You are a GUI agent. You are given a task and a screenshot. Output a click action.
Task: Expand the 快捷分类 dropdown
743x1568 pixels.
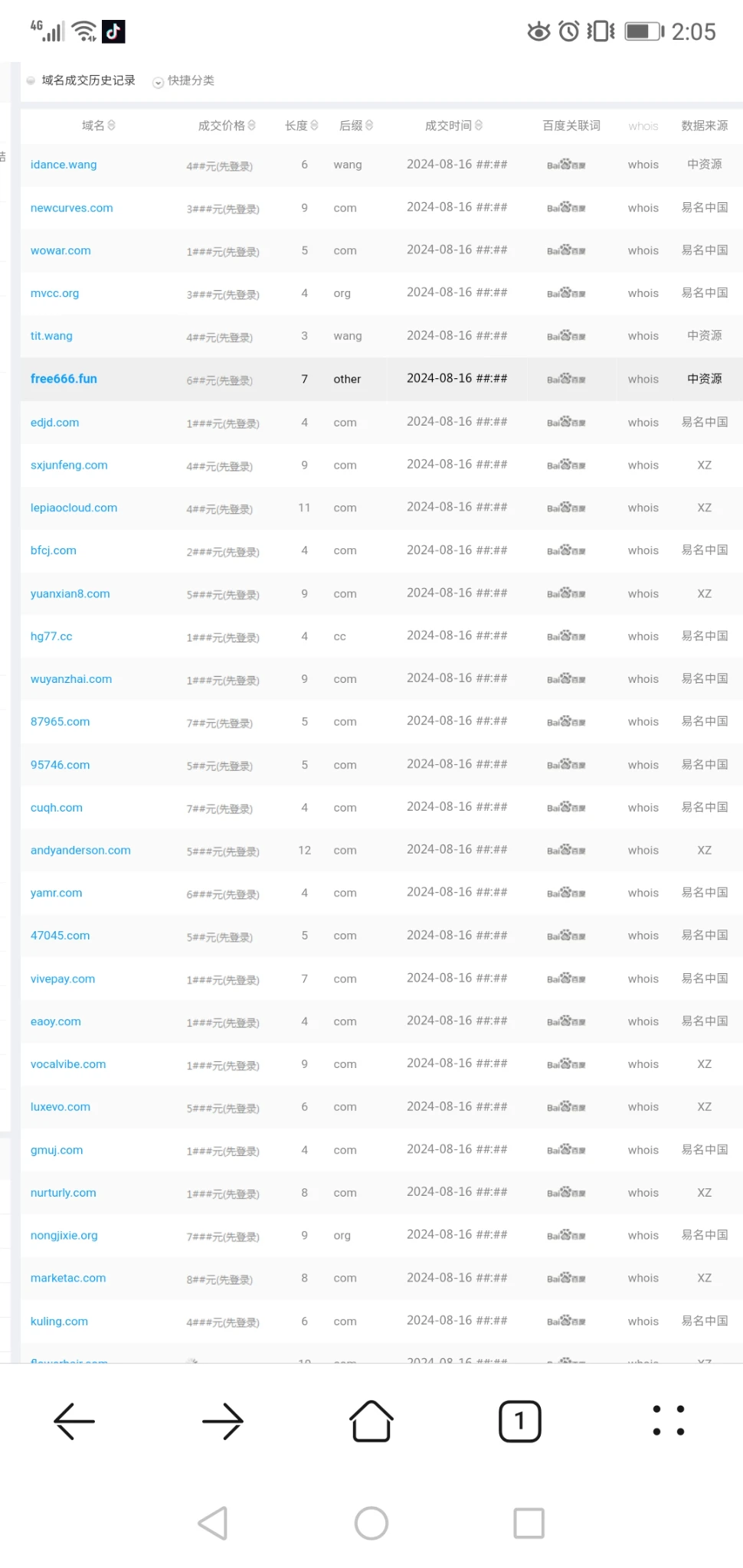coord(184,81)
